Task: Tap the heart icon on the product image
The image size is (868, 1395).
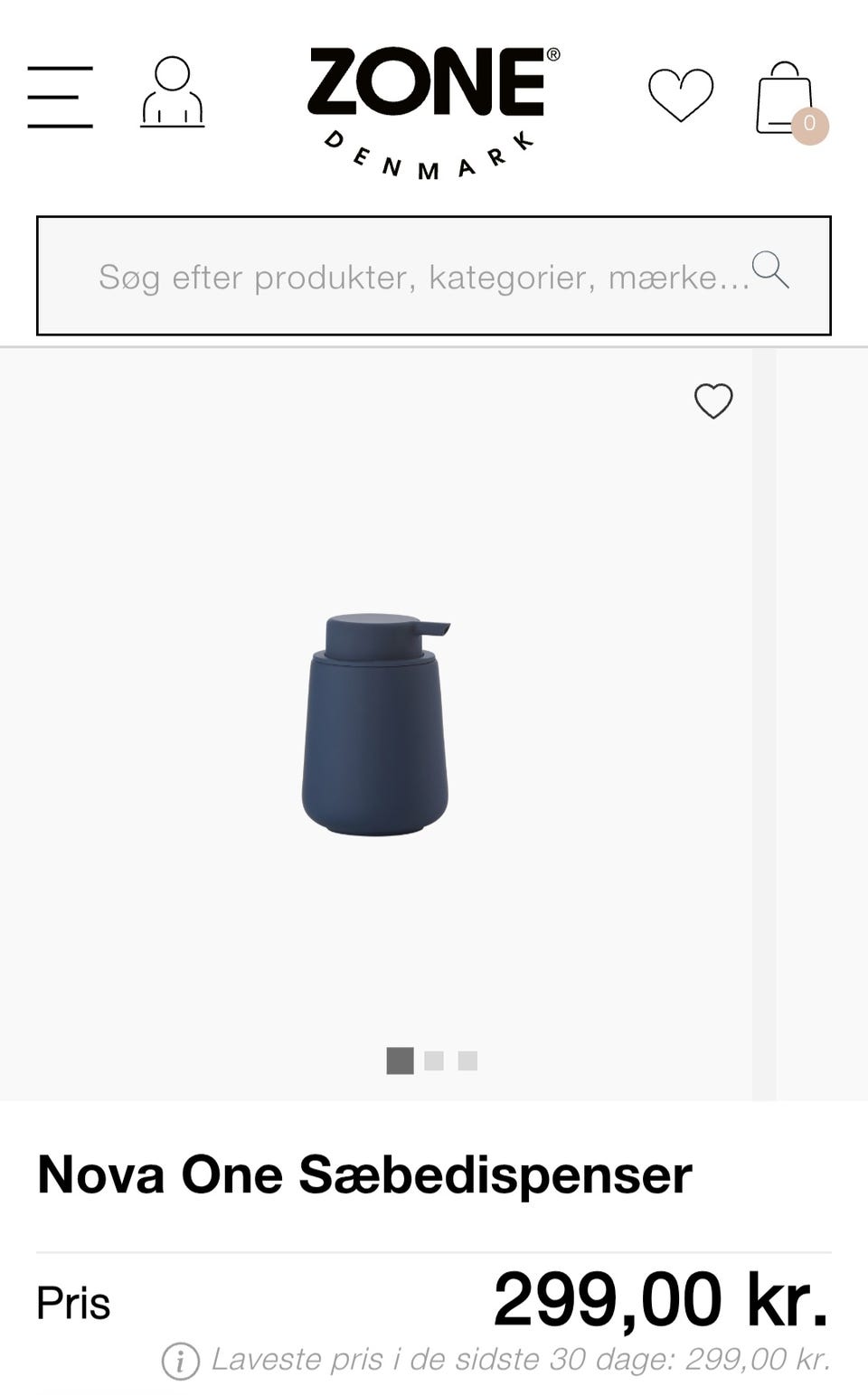Action: point(713,401)
